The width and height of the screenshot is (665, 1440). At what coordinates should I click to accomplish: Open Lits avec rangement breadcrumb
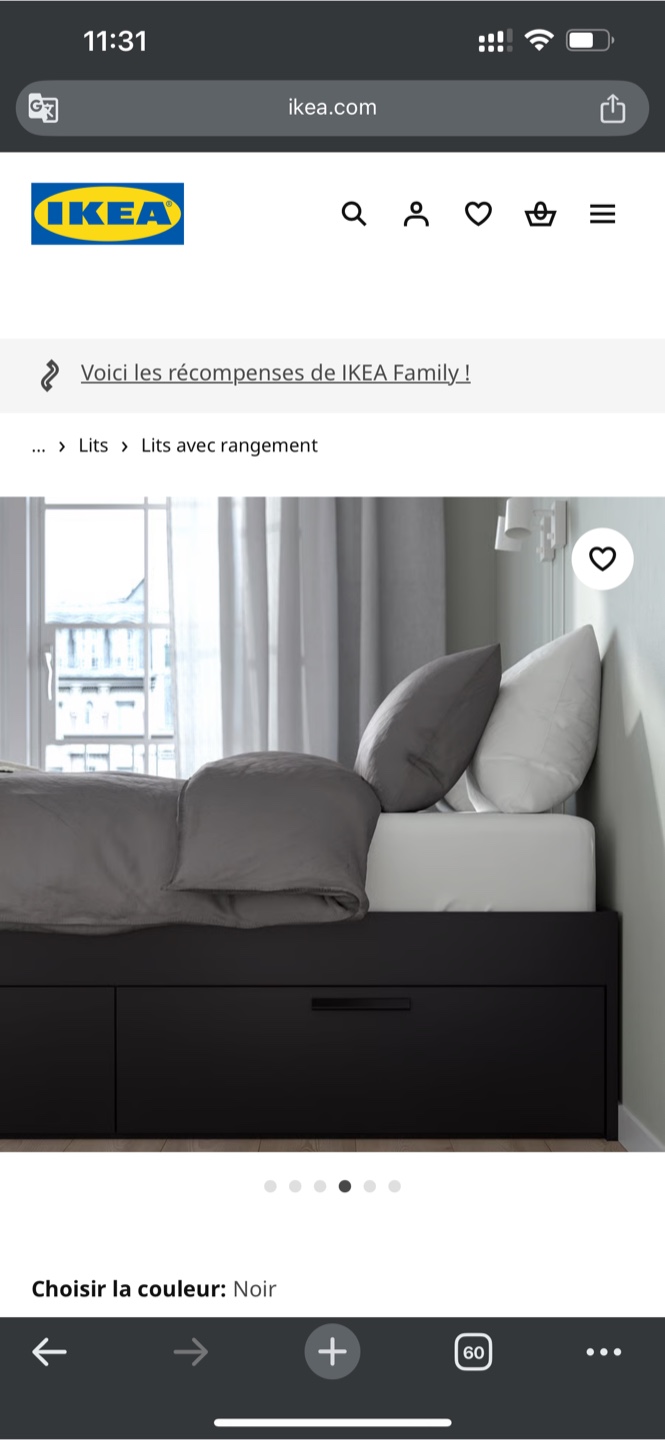pos(229,446)
